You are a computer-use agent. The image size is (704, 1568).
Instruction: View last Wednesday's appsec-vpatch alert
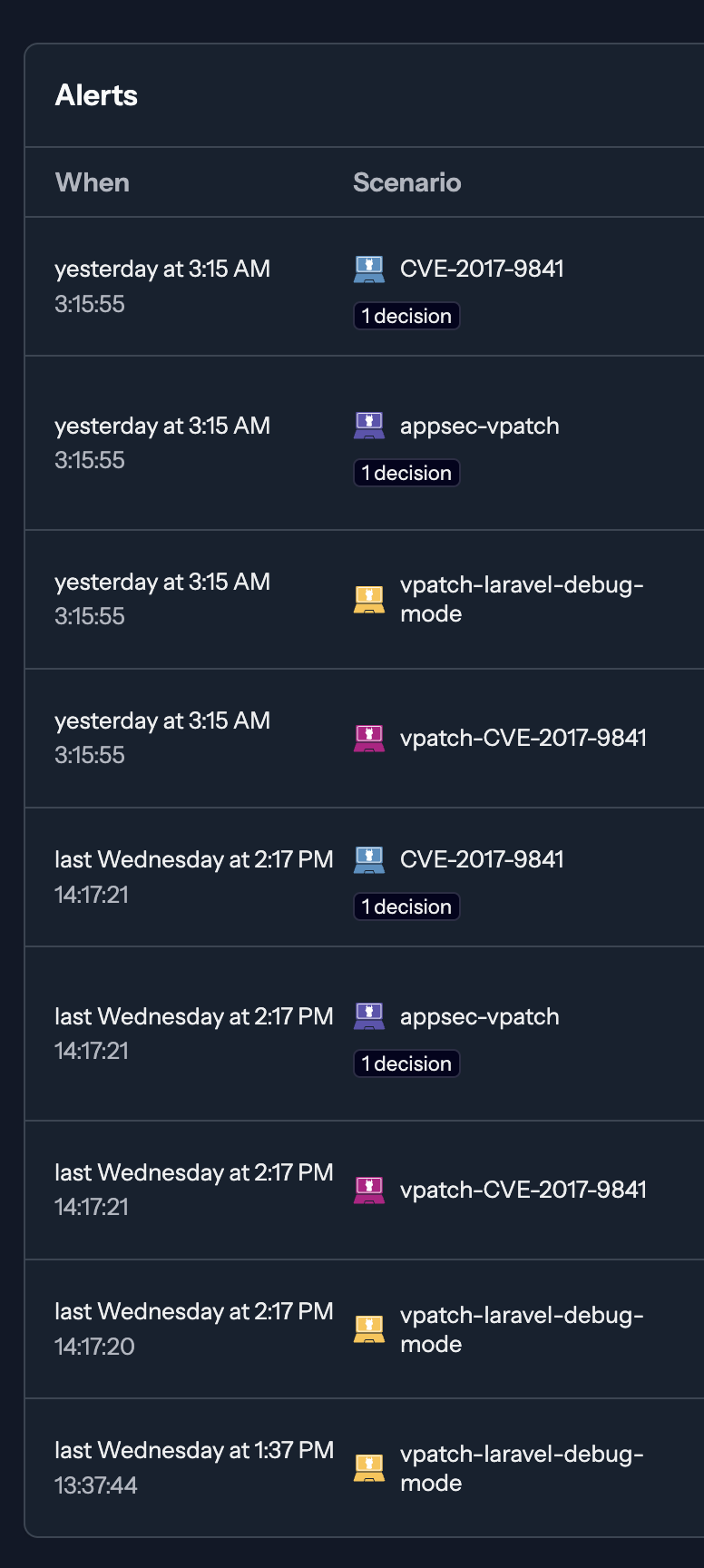coord(479,1017)
